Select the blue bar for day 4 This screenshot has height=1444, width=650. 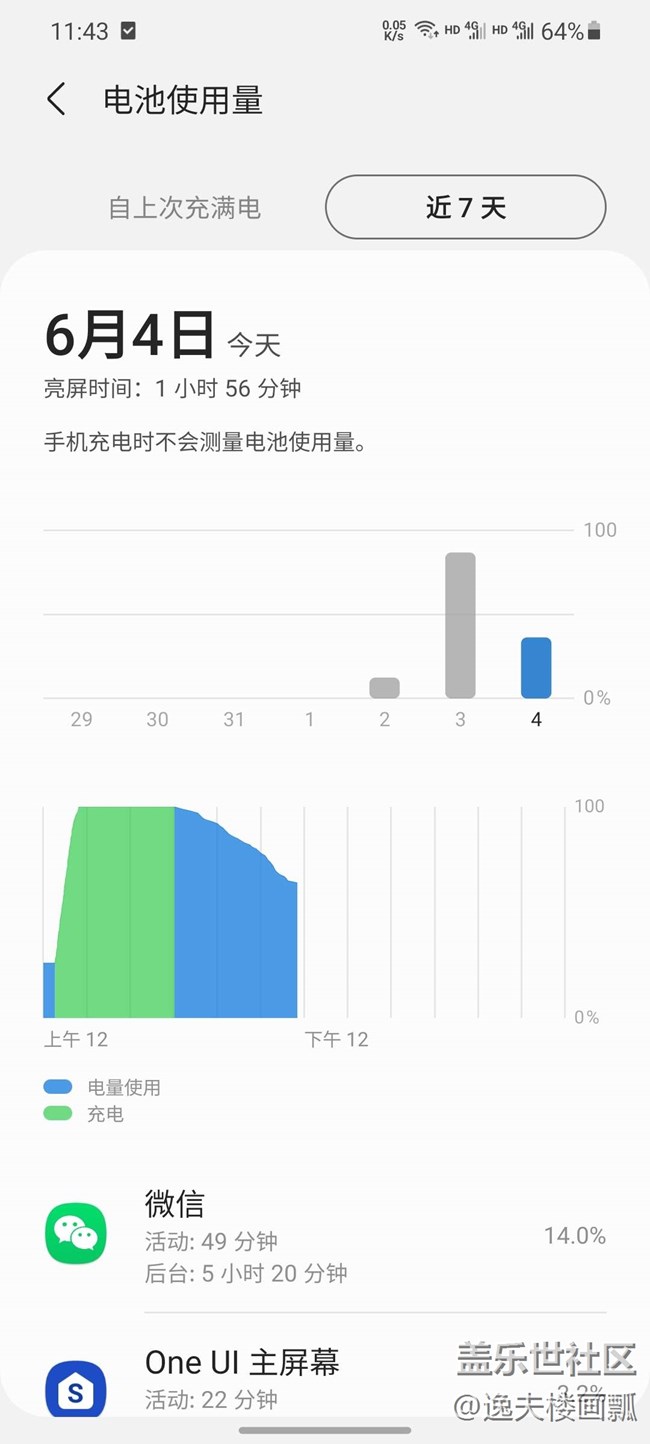[536, 667]
